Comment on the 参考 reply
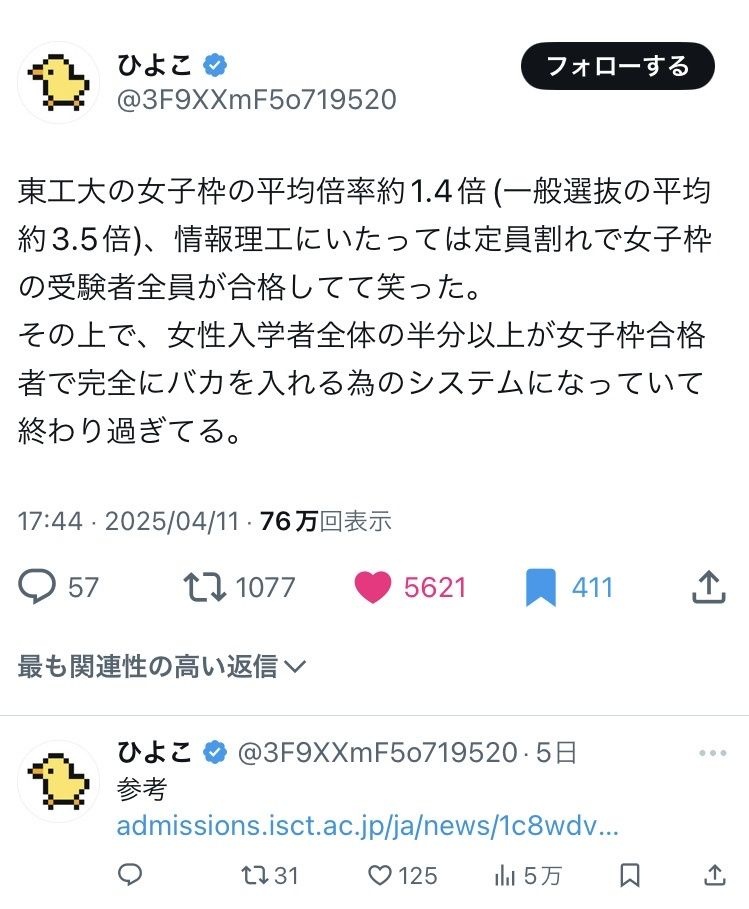The image size is (749, 909). pyautogui.click(x=131, y=875)
